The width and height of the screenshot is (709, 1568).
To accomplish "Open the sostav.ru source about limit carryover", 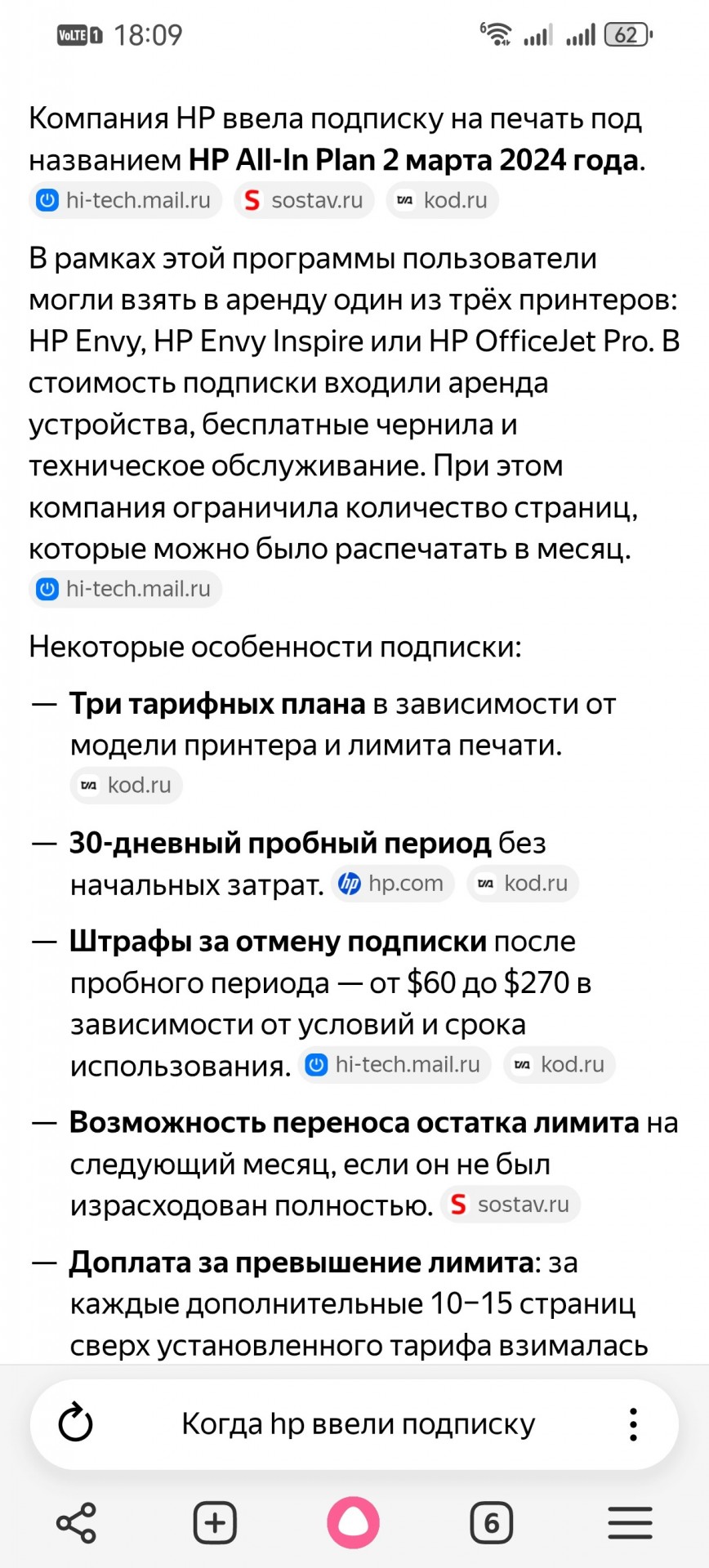I will 511,1205.
